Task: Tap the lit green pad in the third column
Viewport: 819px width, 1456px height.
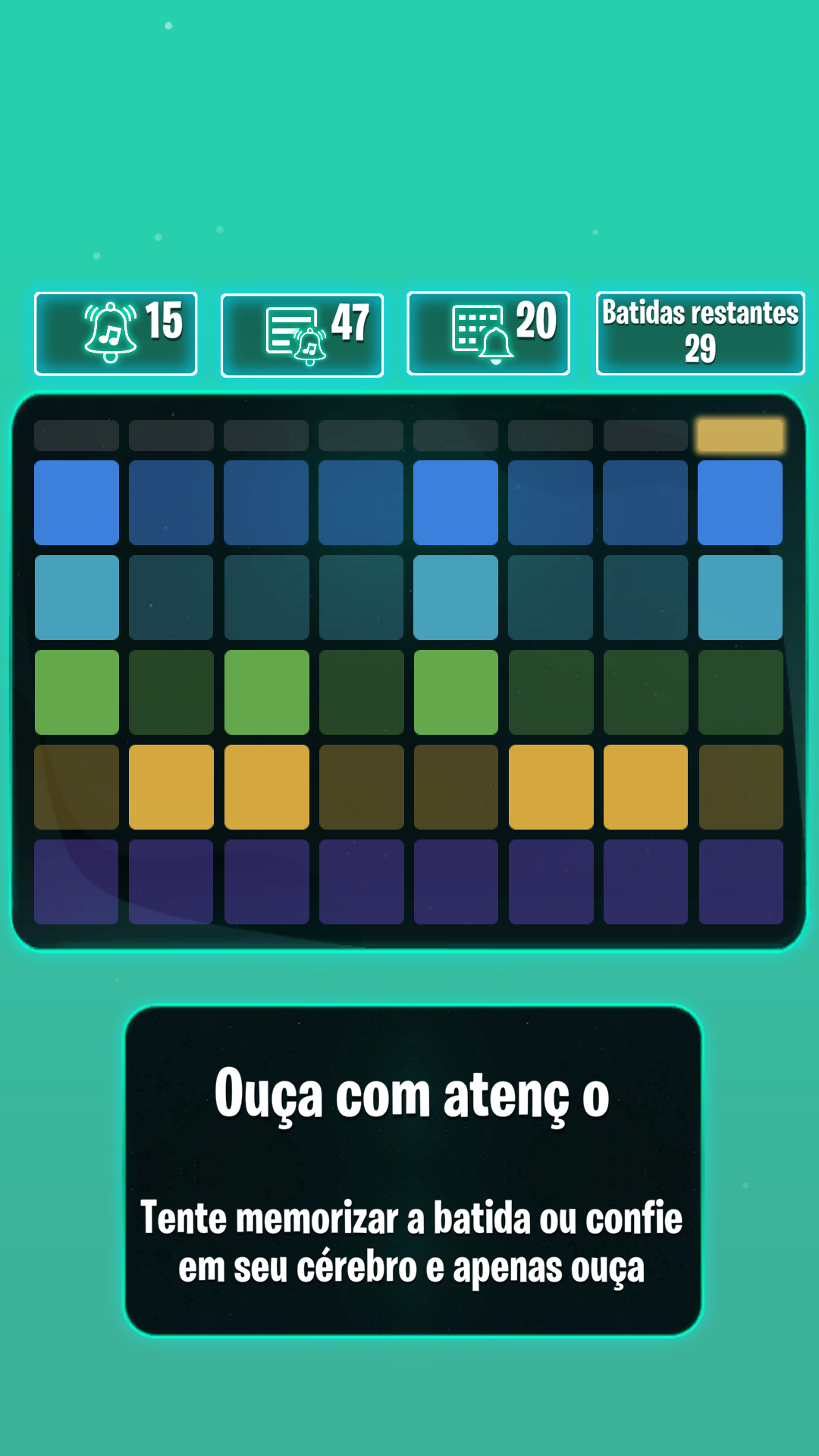Action: click(x=266, y=692)
